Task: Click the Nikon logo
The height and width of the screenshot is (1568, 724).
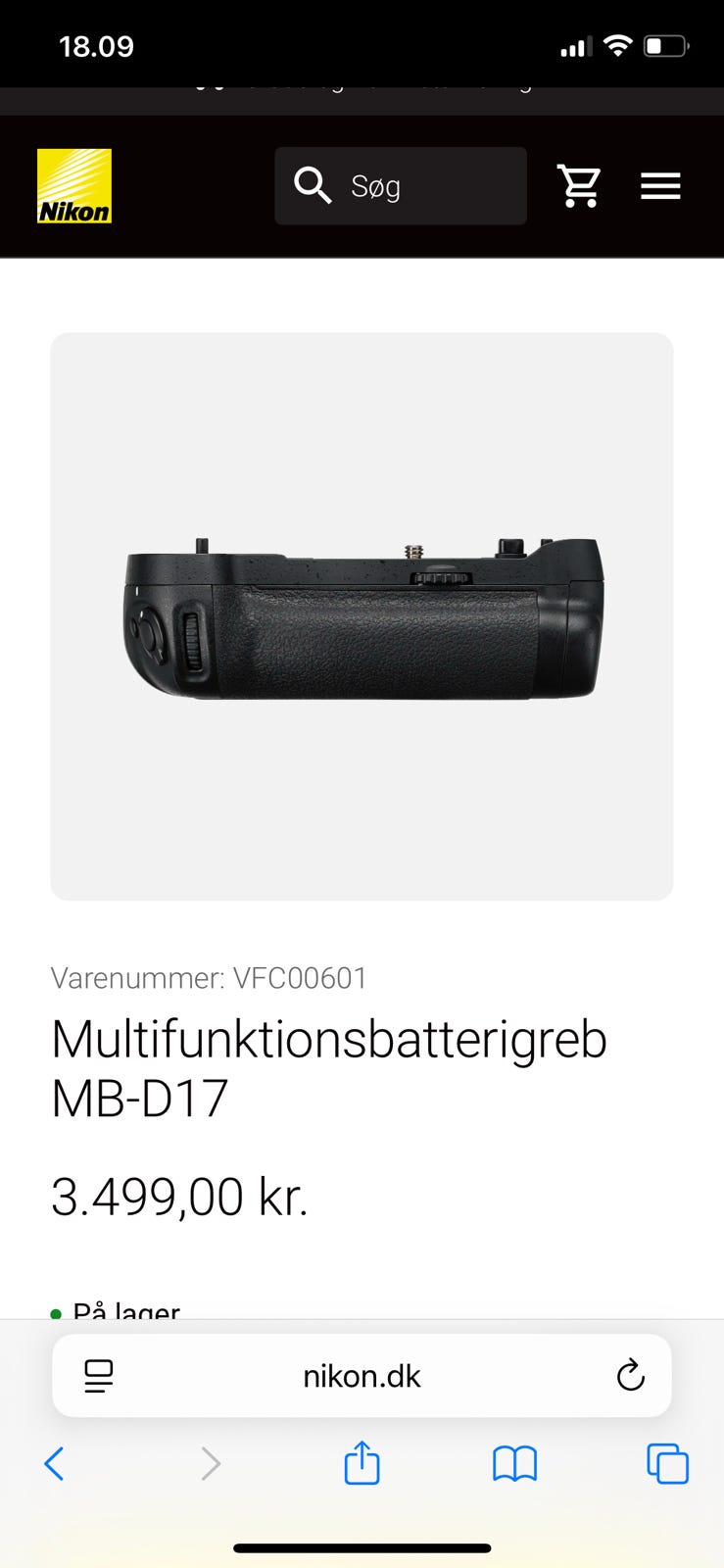Action: pos(73,185)
